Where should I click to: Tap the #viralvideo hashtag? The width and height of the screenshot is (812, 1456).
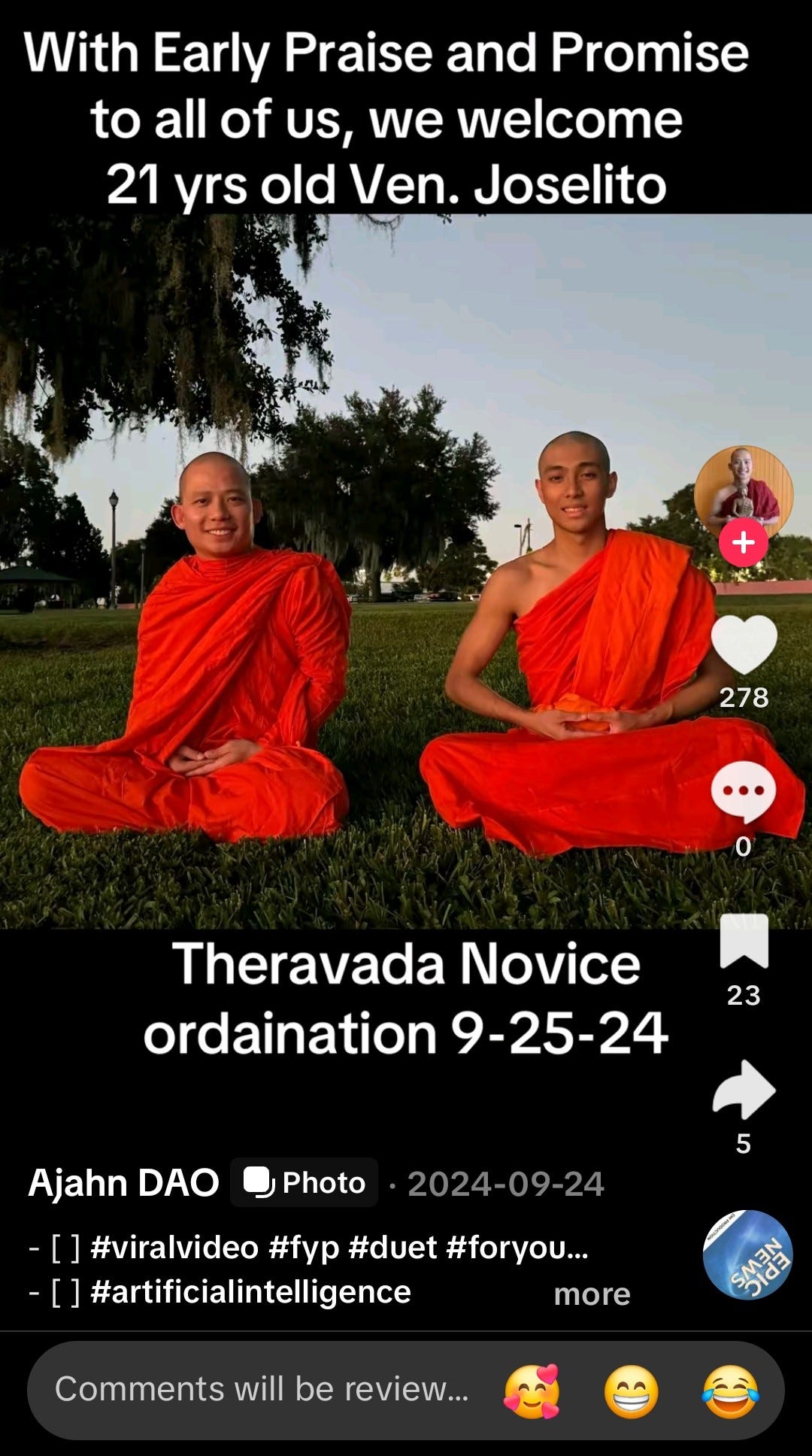click(174, 1248)
